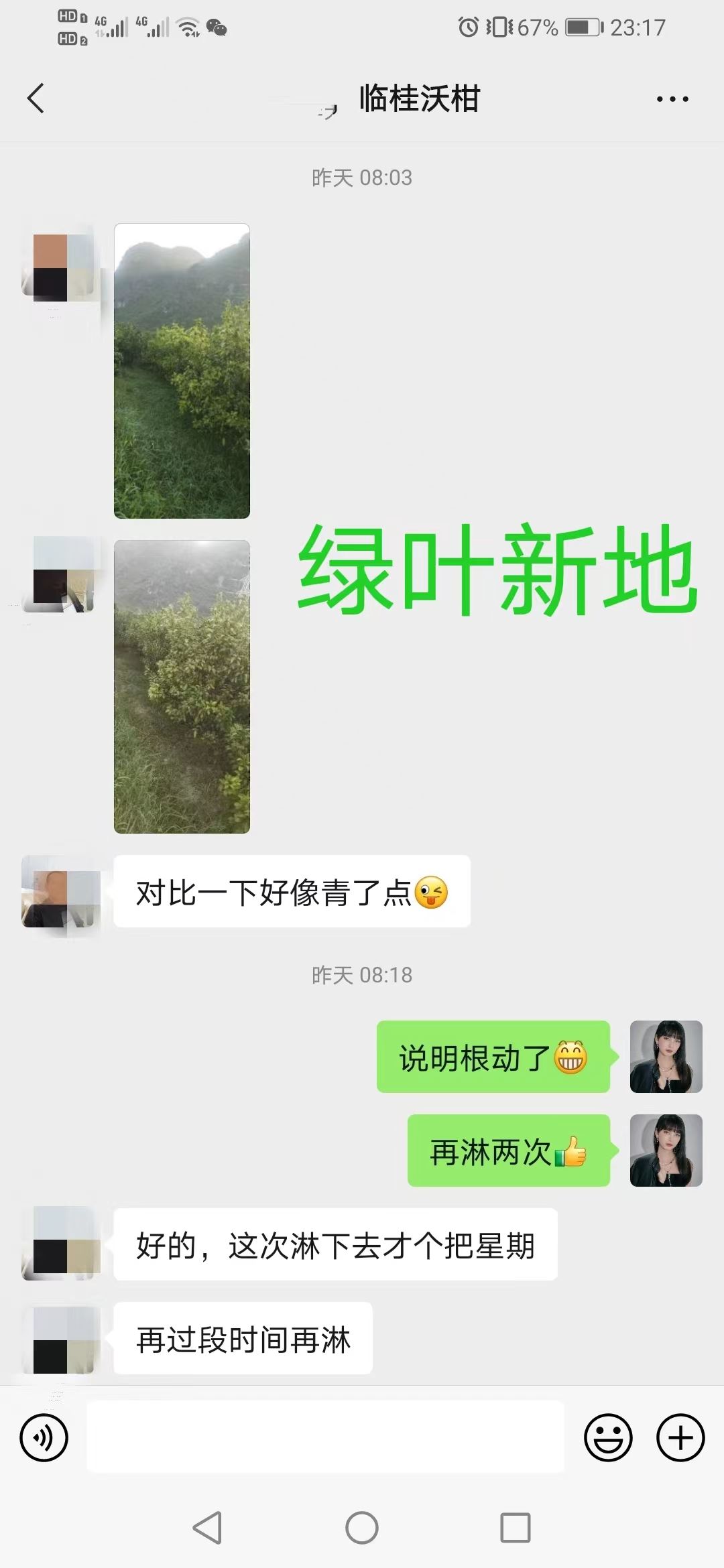Viewport: 724px width, 1568px height.
Task: Open the first orchard photo from 08:03
Action: [182, 371]
